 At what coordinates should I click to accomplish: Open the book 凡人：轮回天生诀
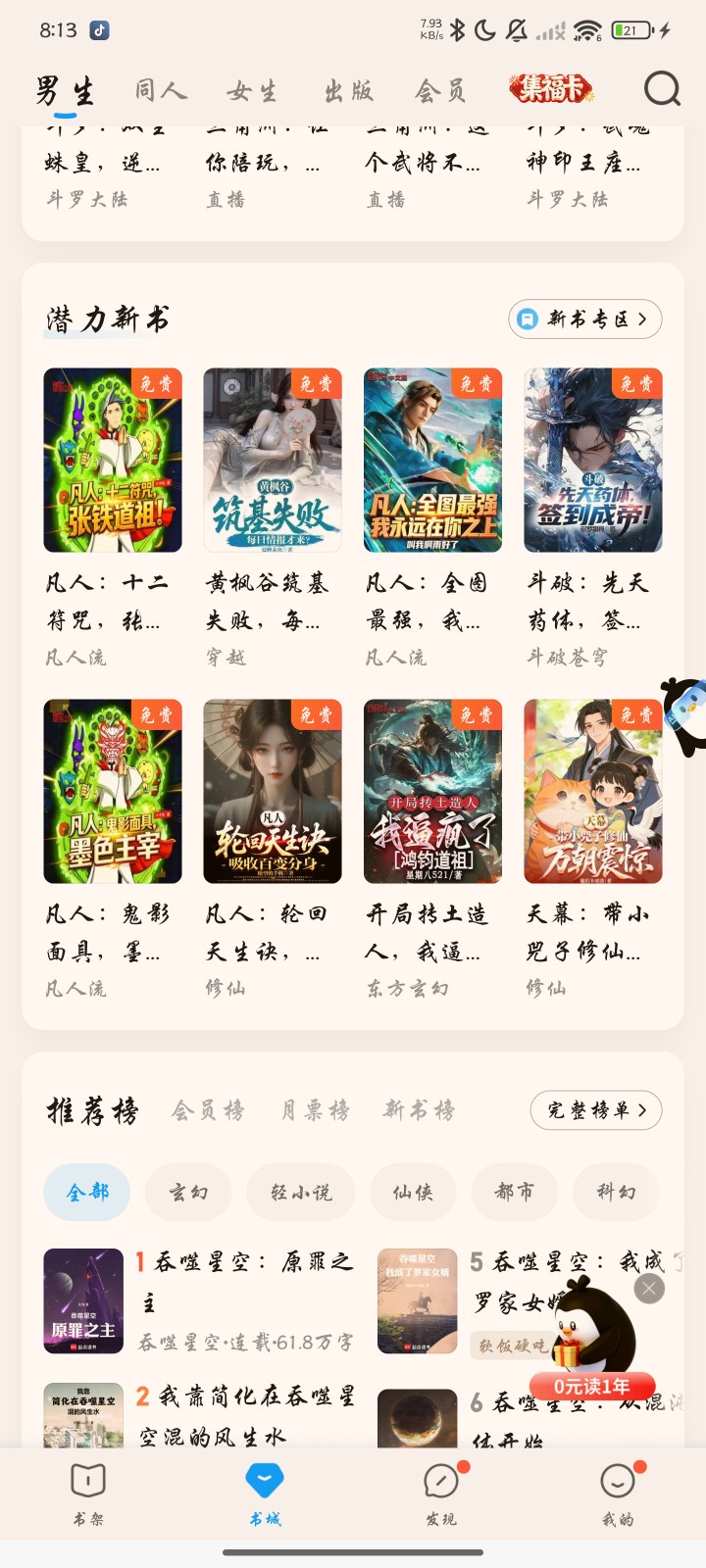pos(273,792)
